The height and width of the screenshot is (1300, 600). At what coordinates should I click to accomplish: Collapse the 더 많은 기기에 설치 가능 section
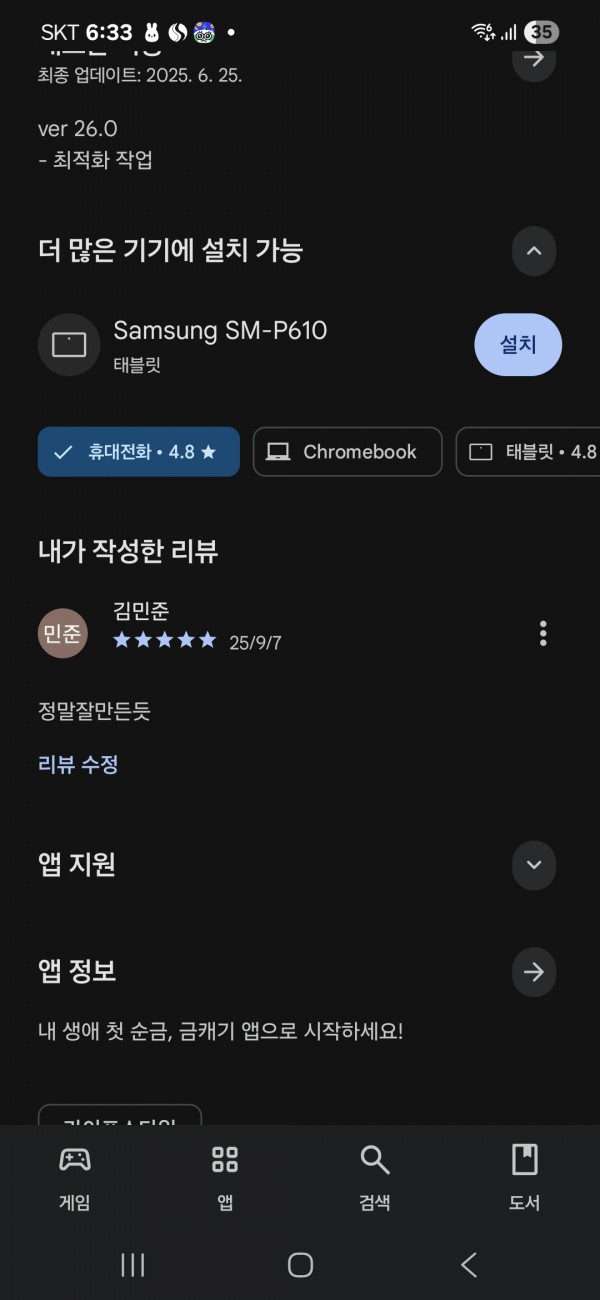(x=534, y=250)
